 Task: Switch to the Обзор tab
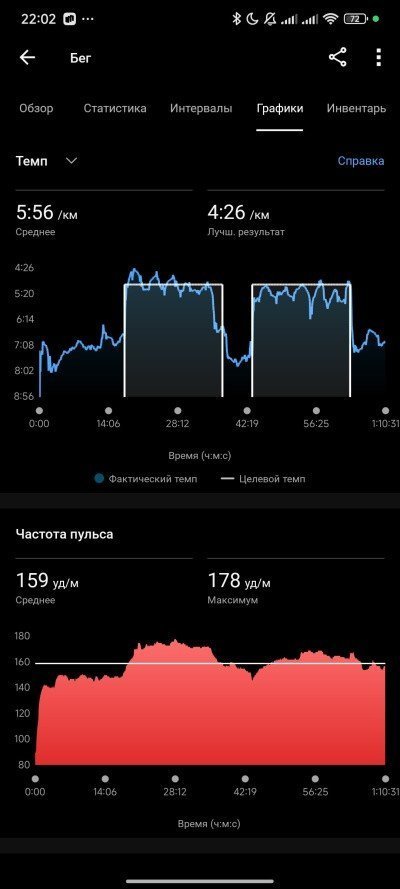(x=36, y=108)
